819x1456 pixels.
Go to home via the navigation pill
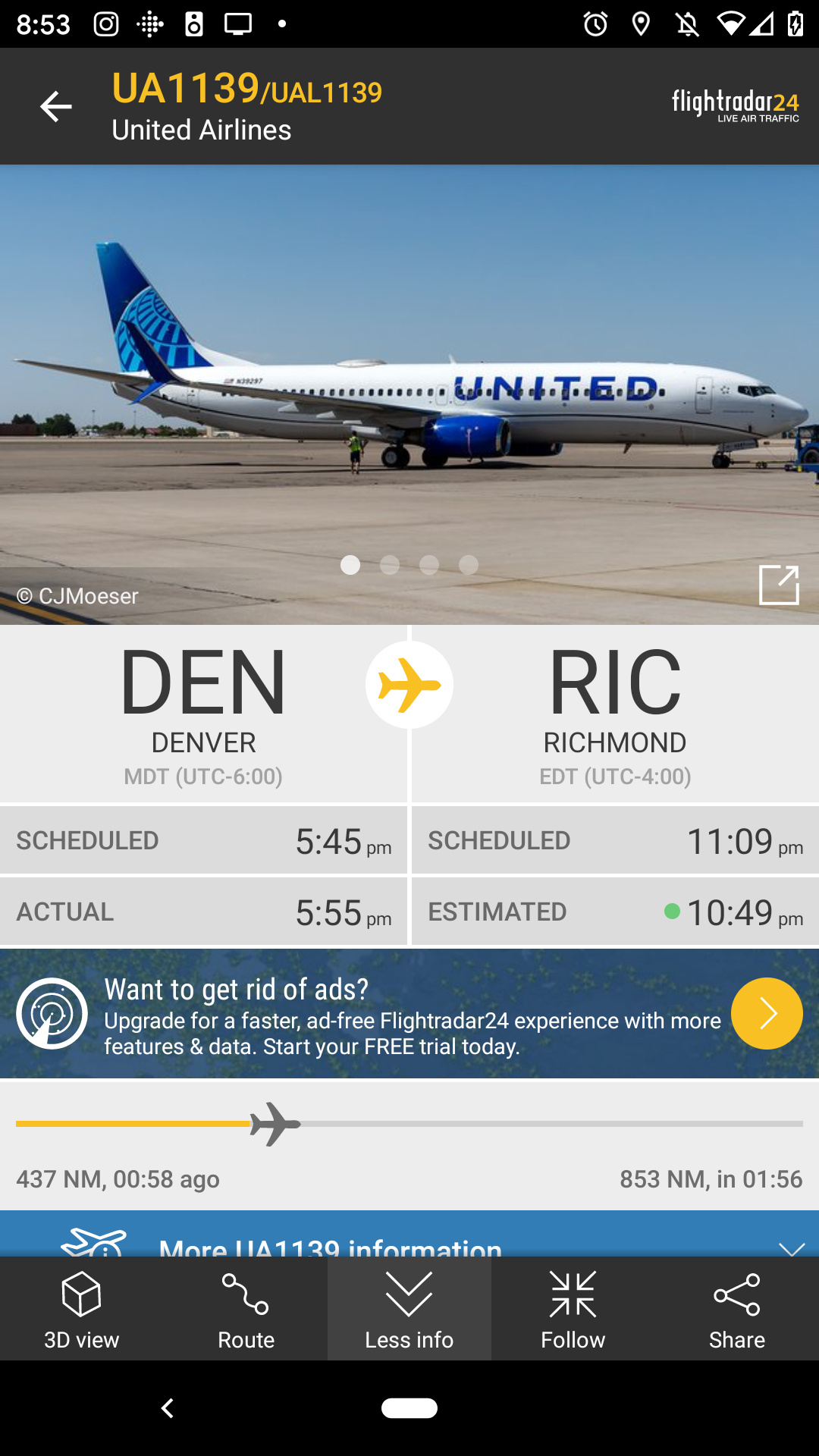409,1408
